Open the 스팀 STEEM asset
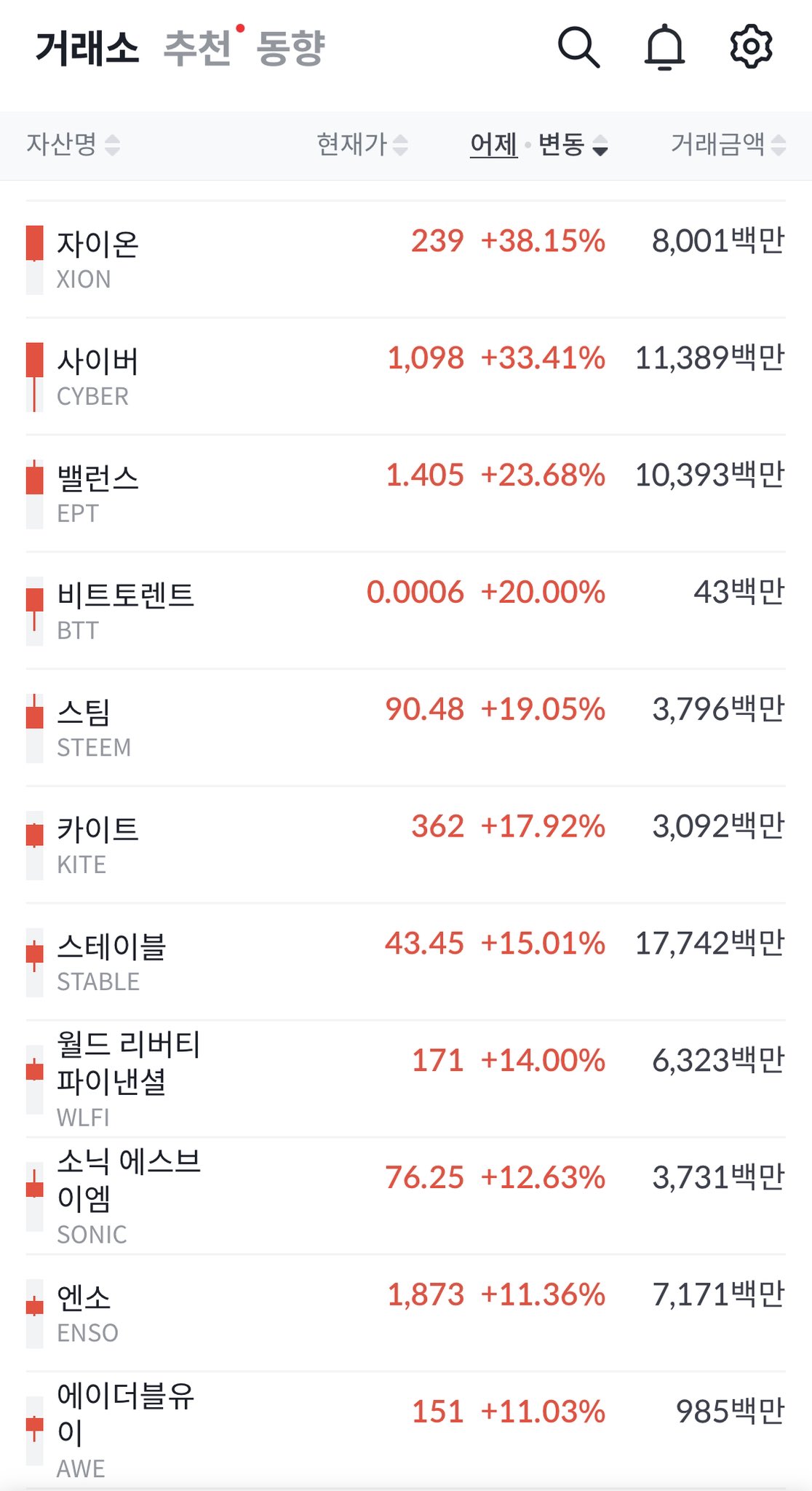The width and height of the screenshot is (812, 1491). click(x=95, y=728)
